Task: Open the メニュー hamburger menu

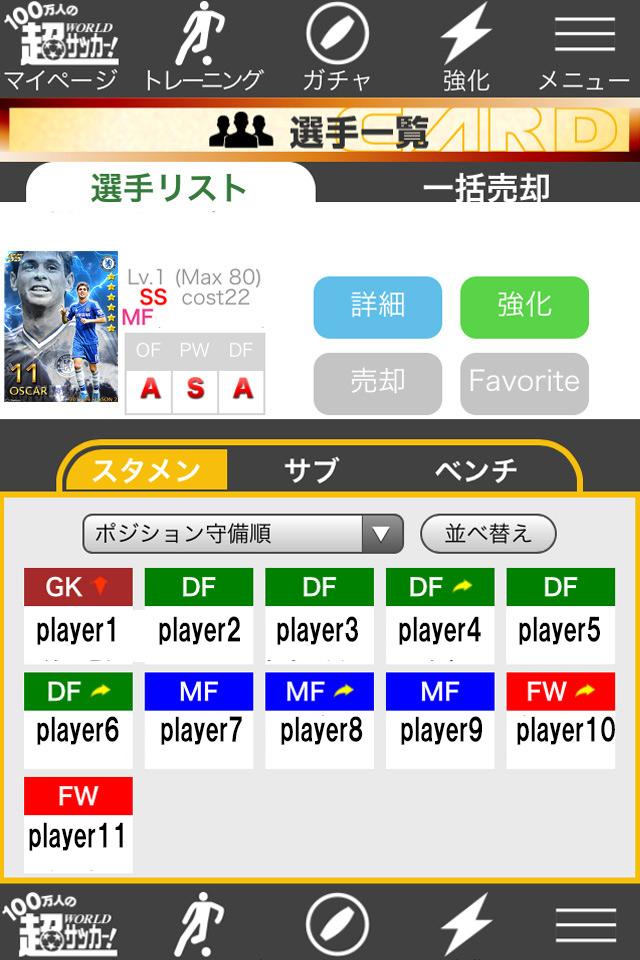Action: [584, 48]
